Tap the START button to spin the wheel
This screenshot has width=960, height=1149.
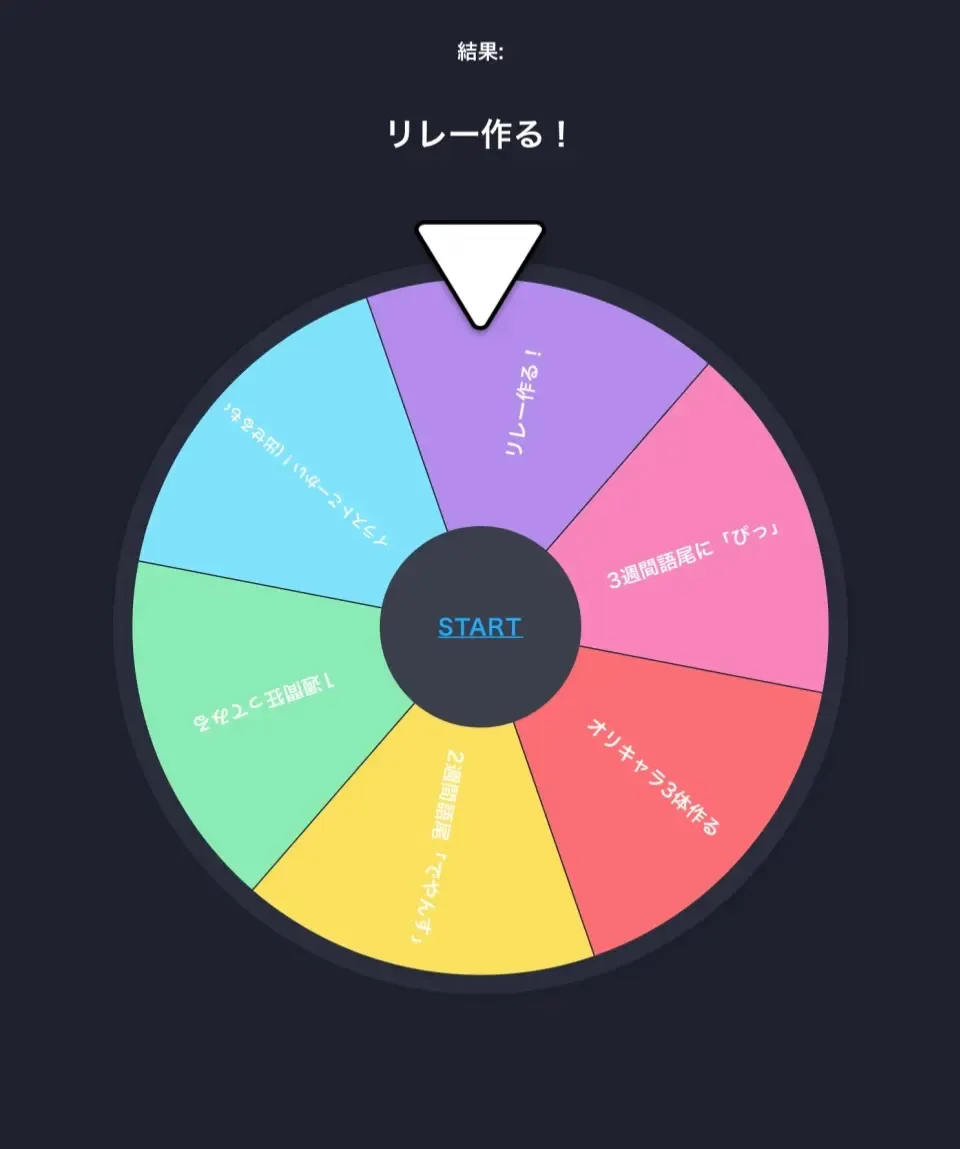(x=480, y=627)
